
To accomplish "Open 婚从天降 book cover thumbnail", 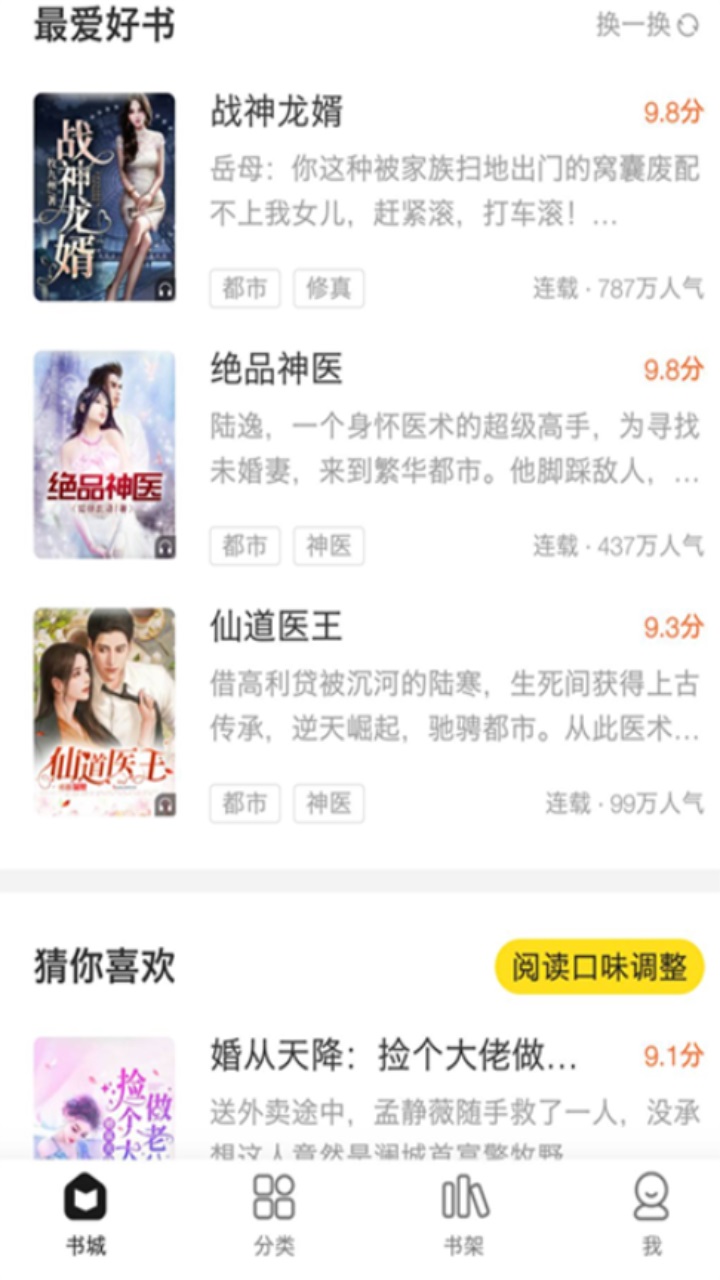I will pyautogui.click(x=103, y=1110).
